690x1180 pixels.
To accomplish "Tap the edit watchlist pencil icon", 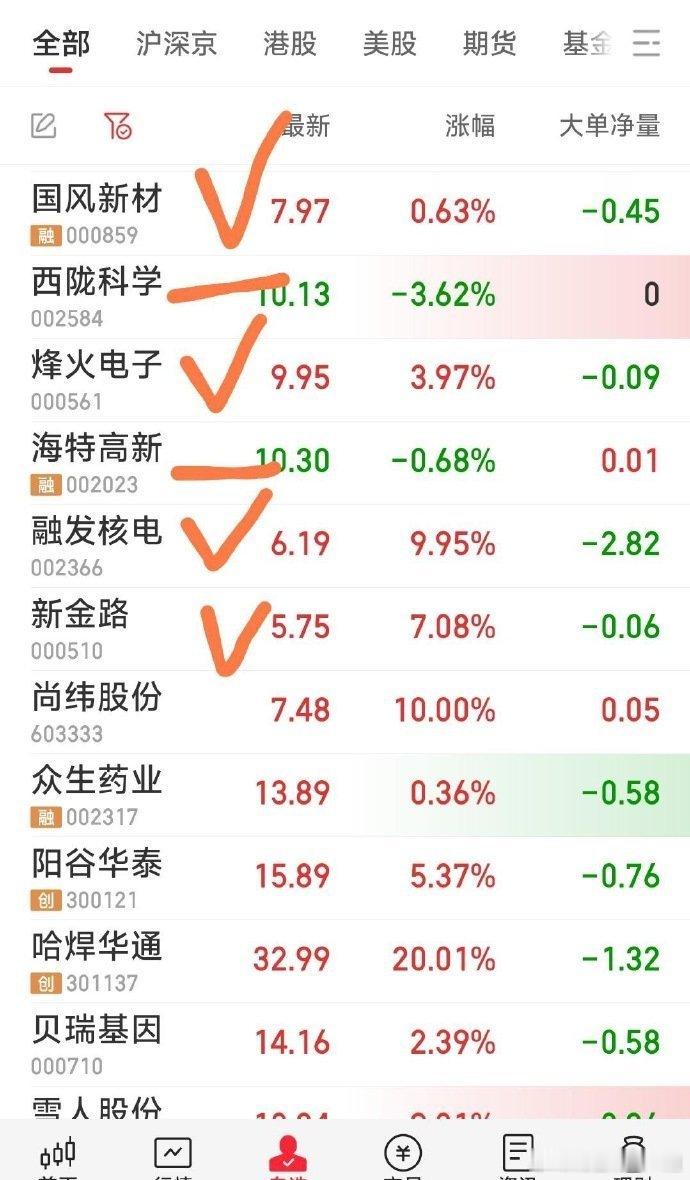I will click(x=44, y=126).
